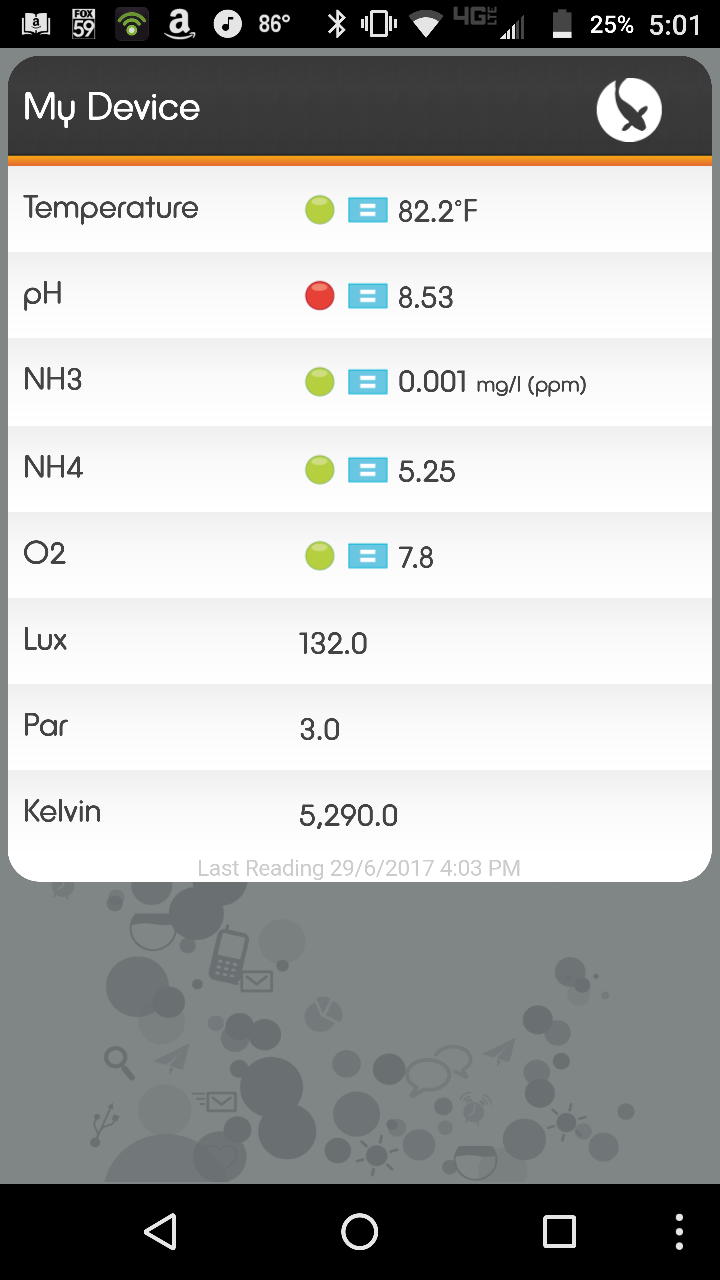The height and width of the screenshot is (1280, 720).
Task: Open the O2 reading row
Action: click(x=360, y=555)
